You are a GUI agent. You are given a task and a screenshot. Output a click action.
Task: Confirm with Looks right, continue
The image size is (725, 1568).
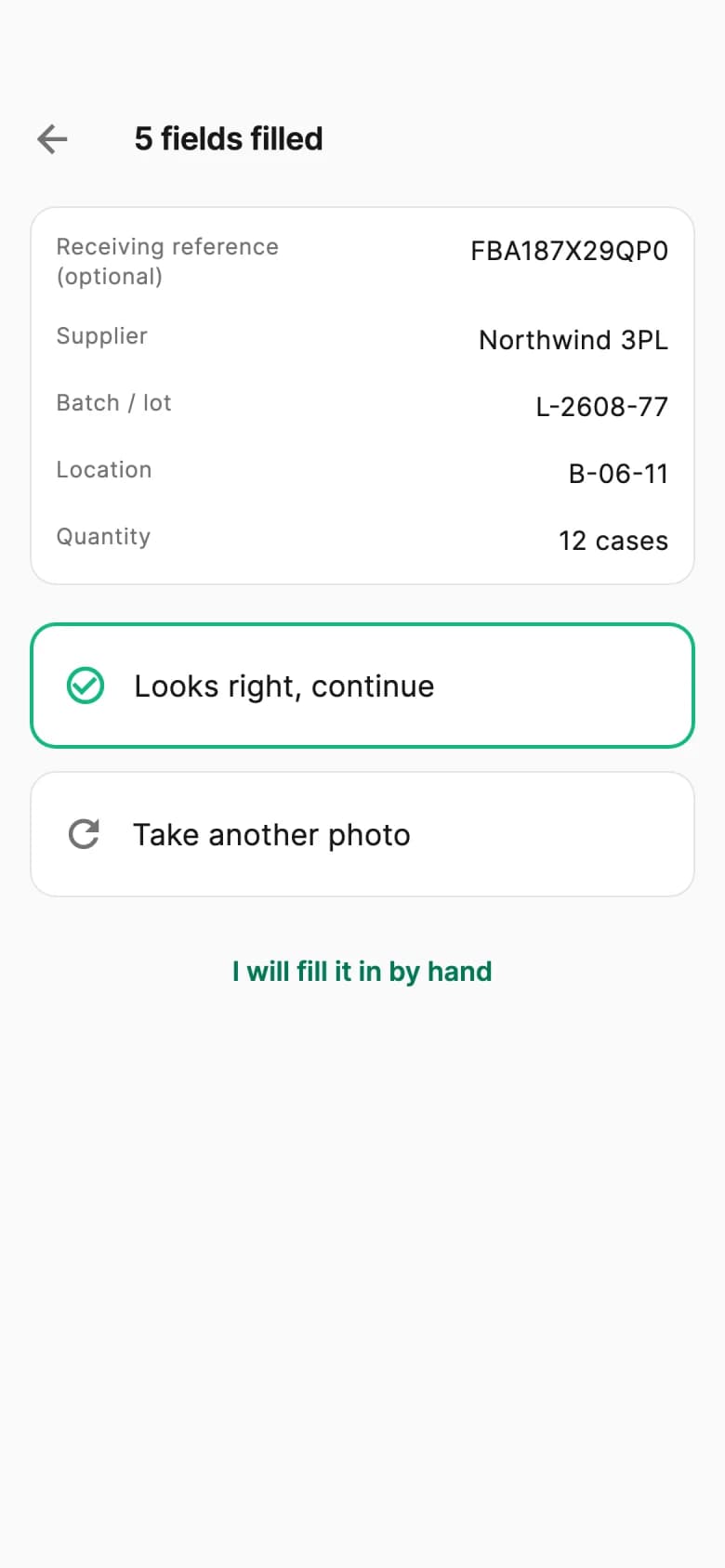362,686
